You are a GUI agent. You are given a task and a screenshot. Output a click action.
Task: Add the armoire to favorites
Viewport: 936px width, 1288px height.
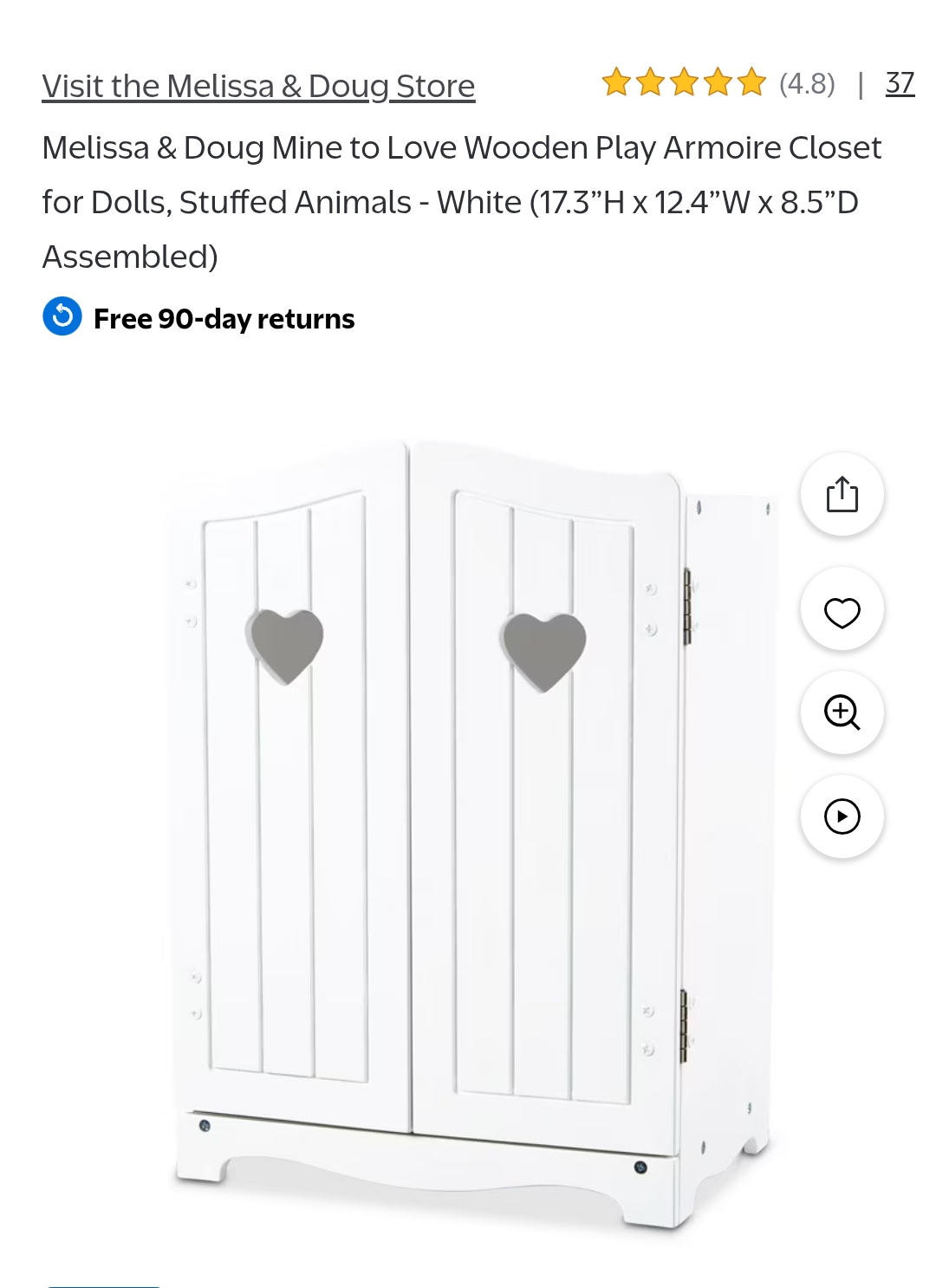tap(842, 612)
